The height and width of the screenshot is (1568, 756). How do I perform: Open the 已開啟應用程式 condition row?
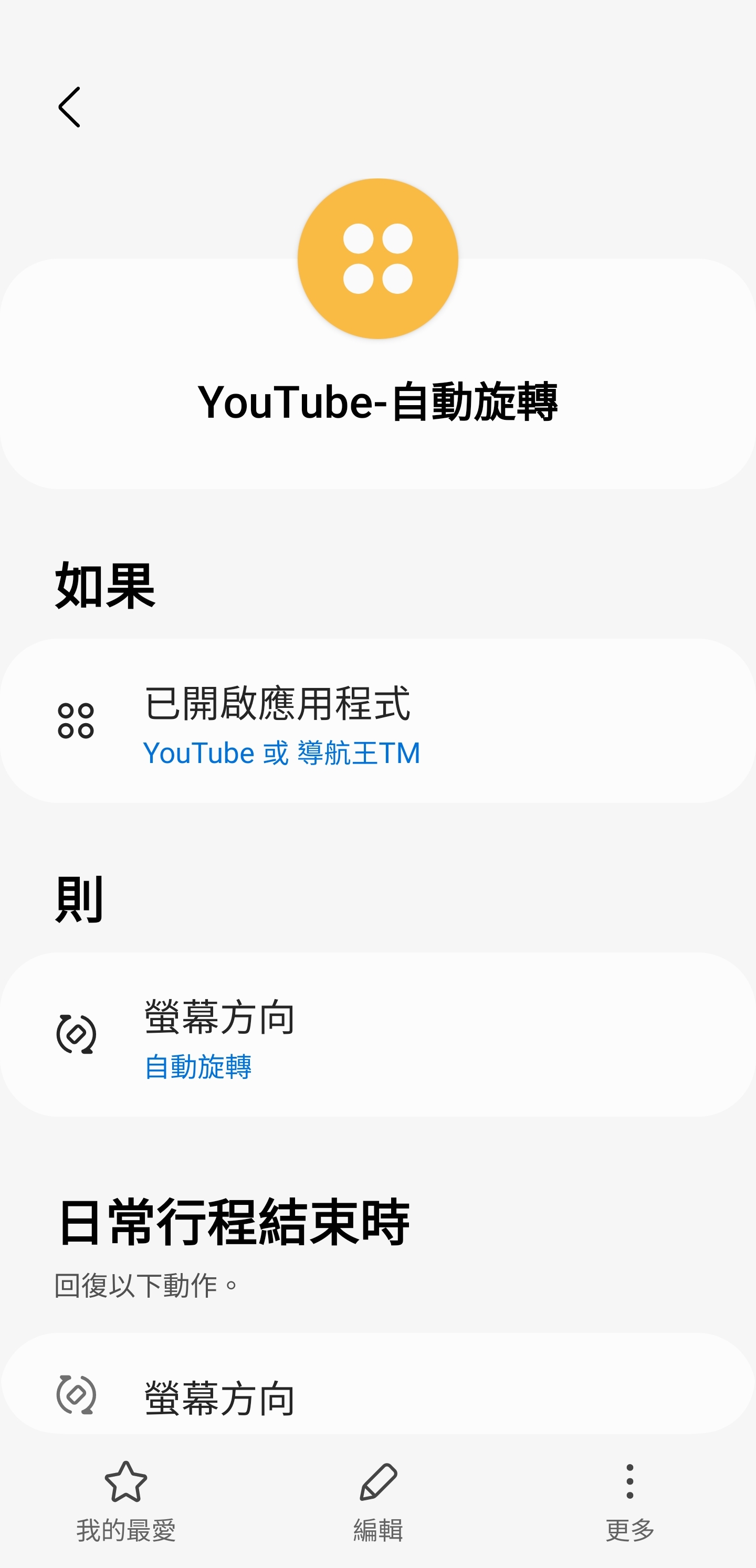coord(377,721)
